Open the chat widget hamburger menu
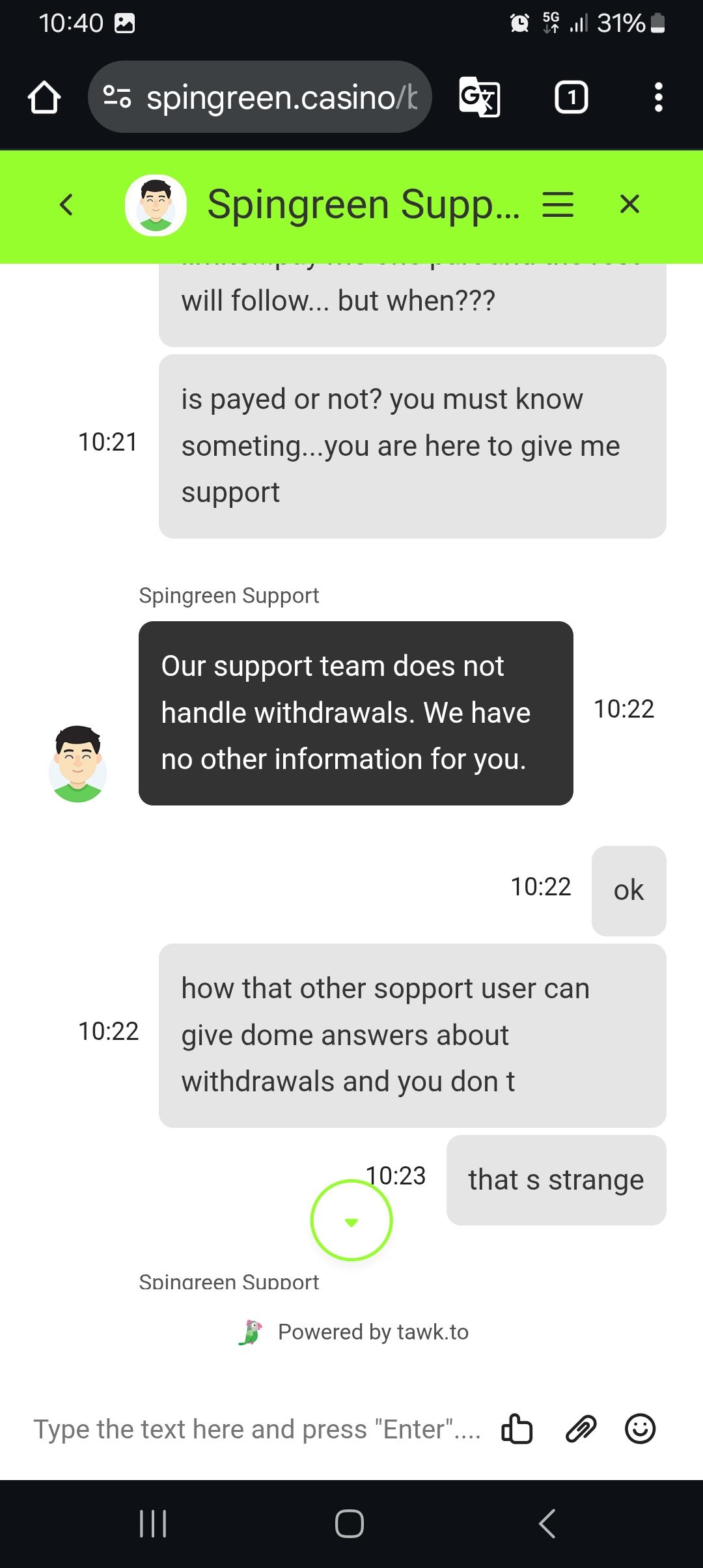703x1568 pixels. click(558, 204)
